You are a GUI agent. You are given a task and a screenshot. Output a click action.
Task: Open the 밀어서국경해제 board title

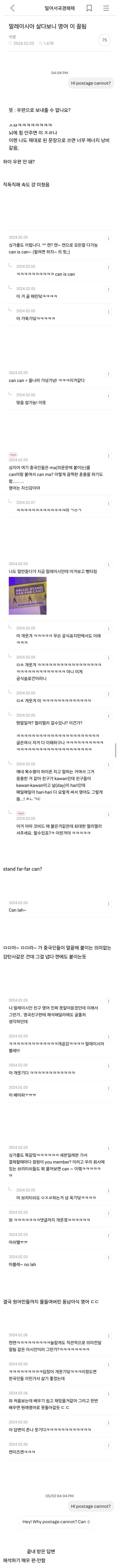(59, 8)
